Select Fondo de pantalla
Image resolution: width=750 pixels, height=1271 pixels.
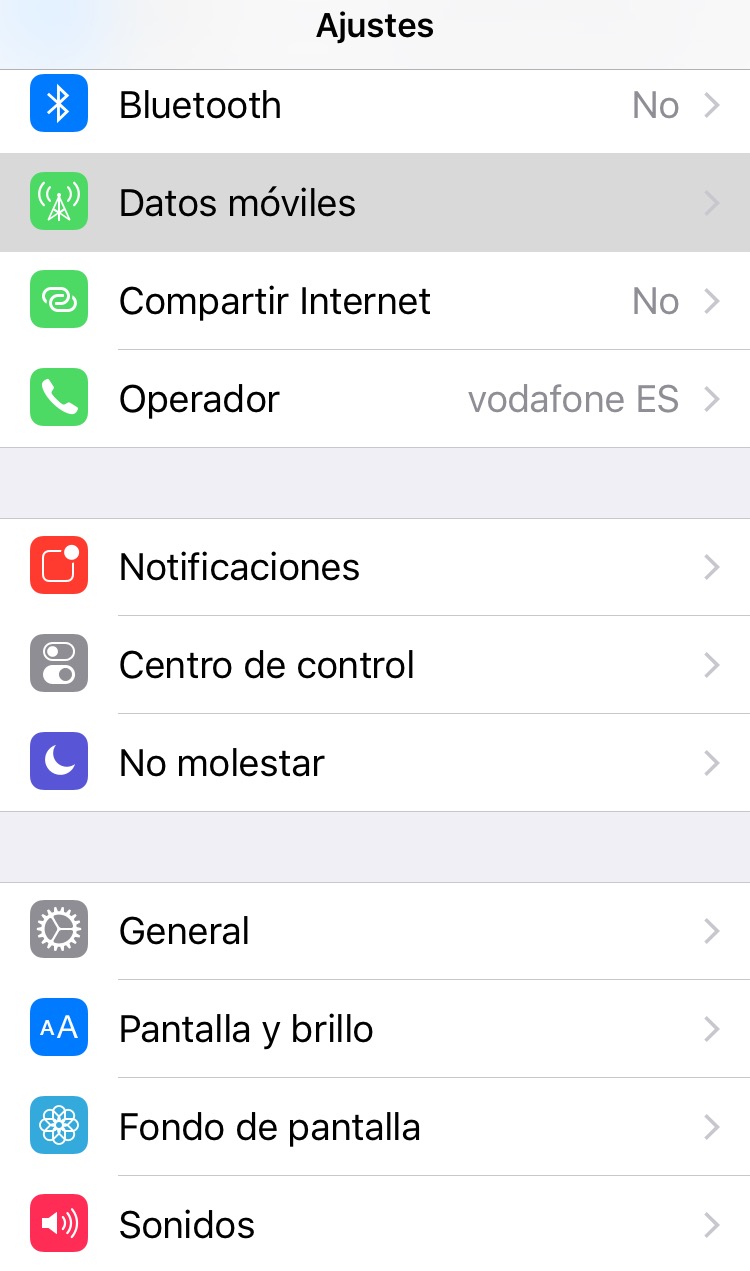[375, 1127]
